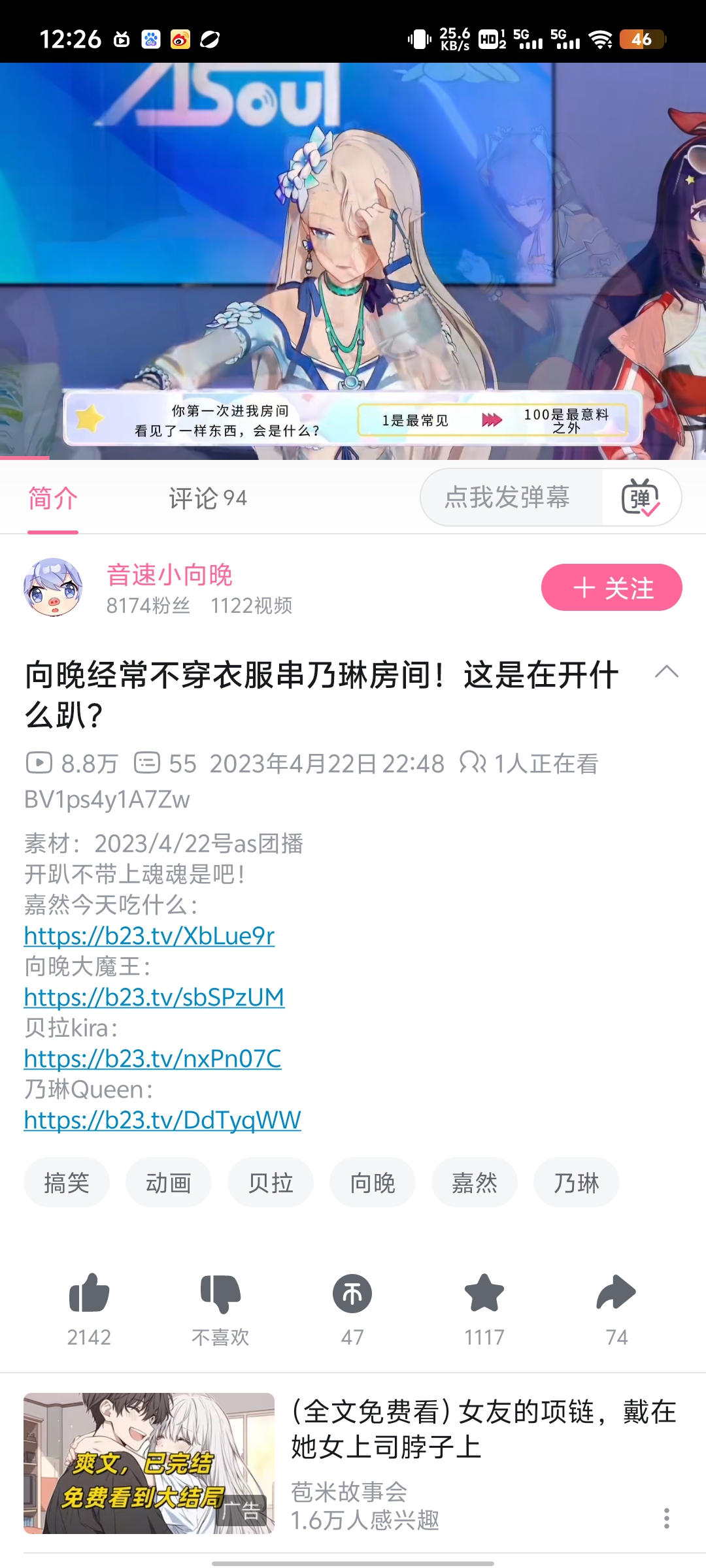Screen dimensions: 706x1568
Task: Select the 搞笑 tag chip
Action: coord(67,1183)
